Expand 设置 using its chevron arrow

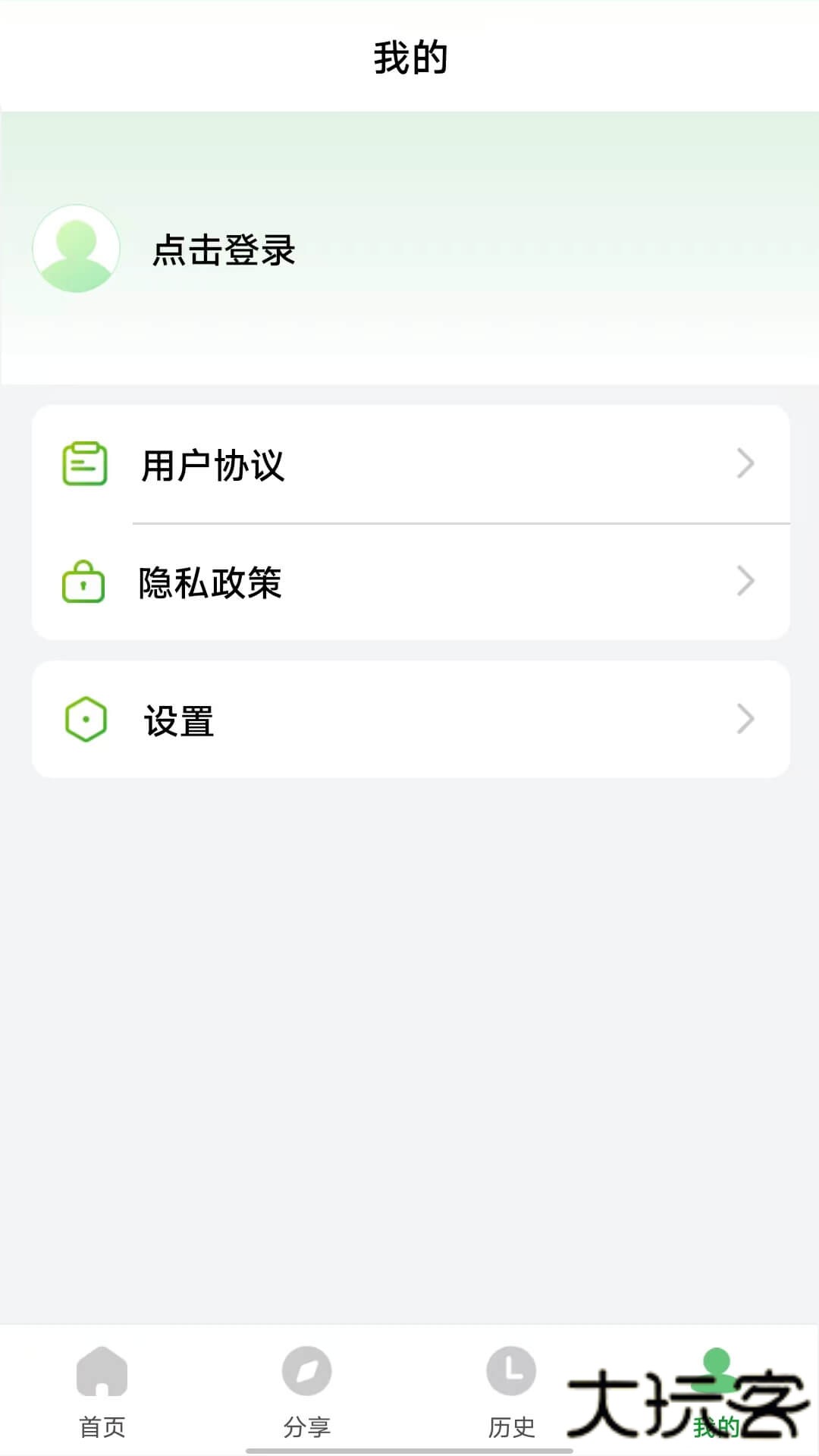click(x=746, y=720)
